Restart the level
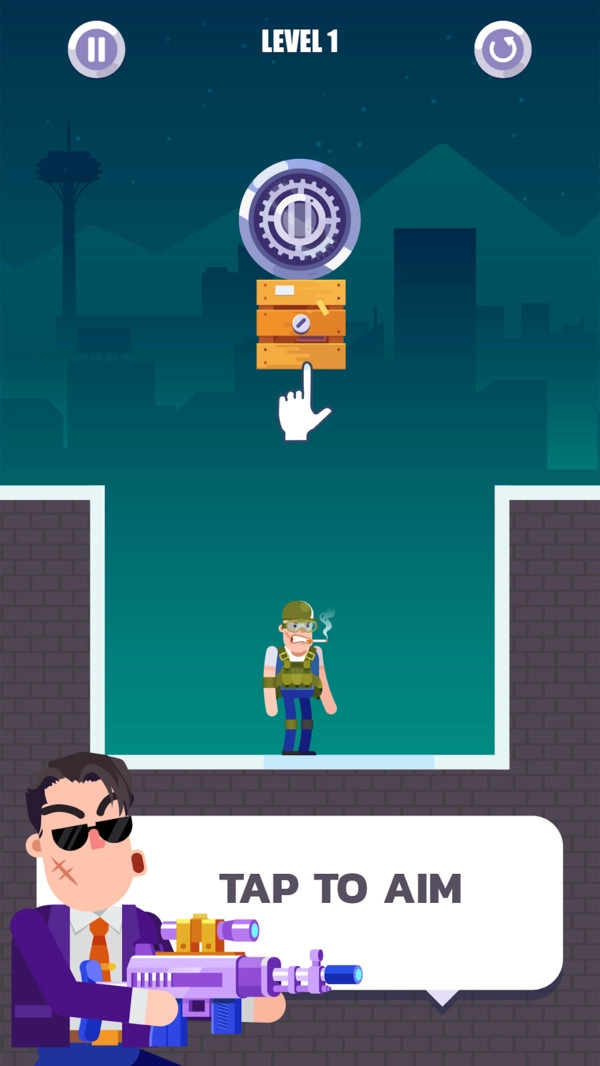 point(502,49)
